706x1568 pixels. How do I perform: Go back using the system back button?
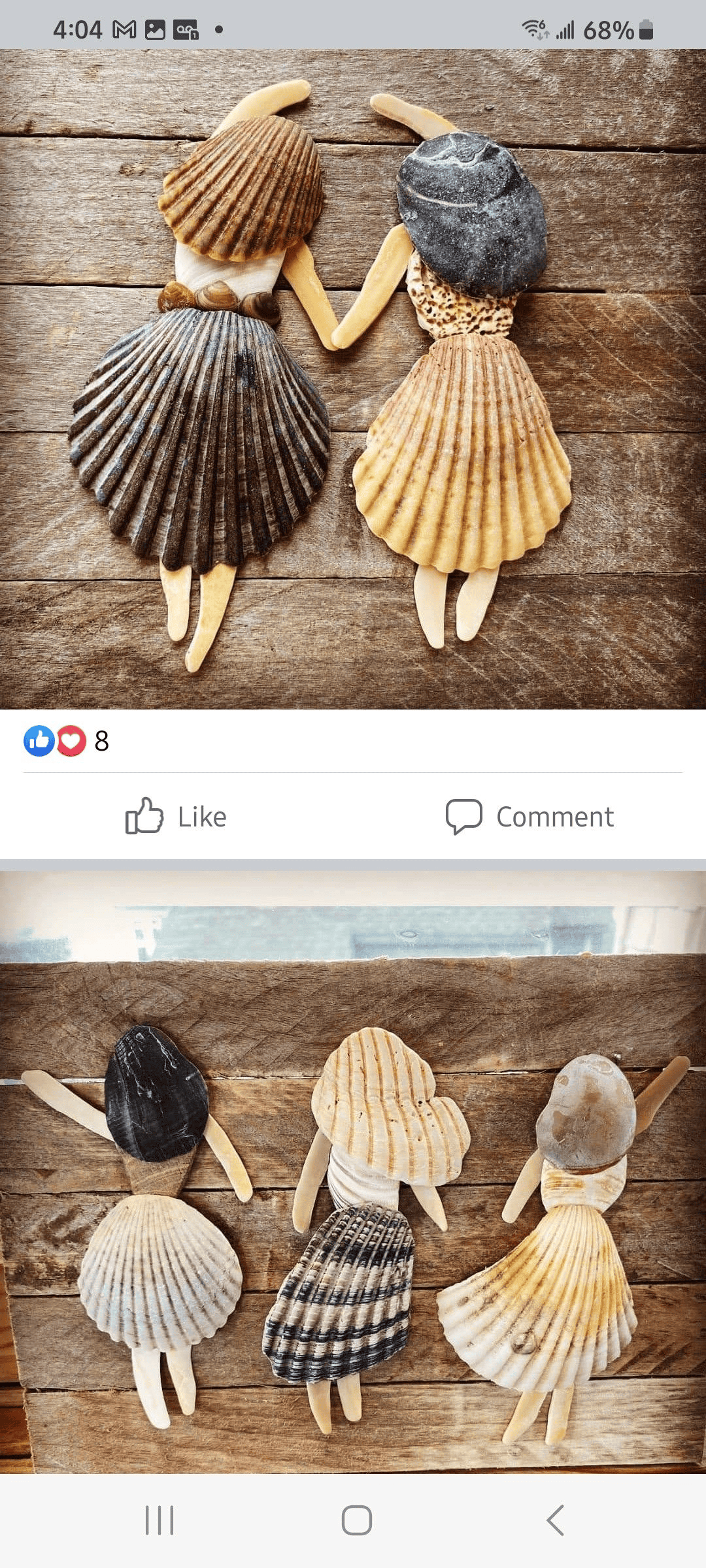click(x=554, y=1520)
